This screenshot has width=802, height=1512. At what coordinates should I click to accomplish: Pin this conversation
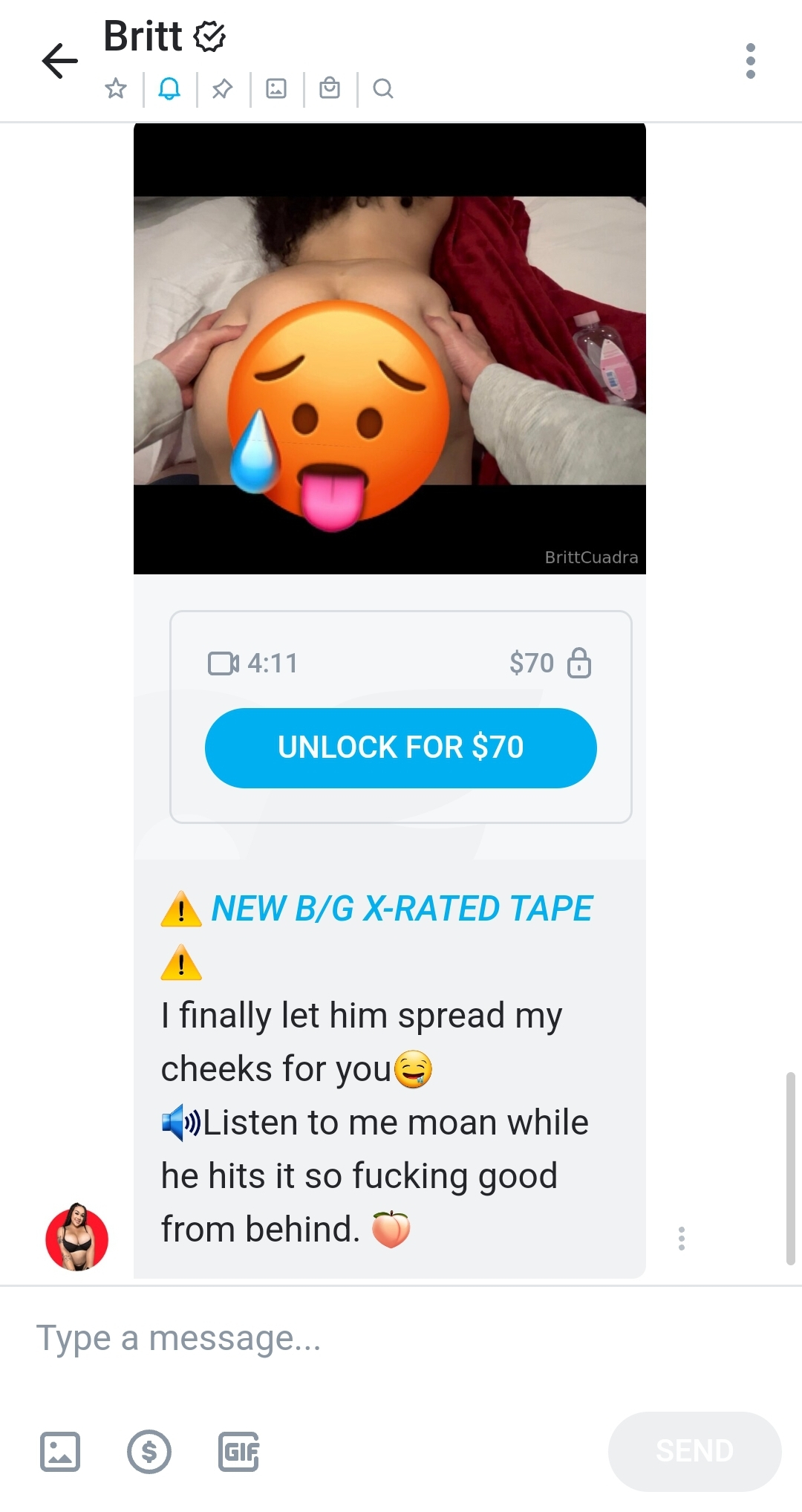pyautogui.click(x=223, y=88)
